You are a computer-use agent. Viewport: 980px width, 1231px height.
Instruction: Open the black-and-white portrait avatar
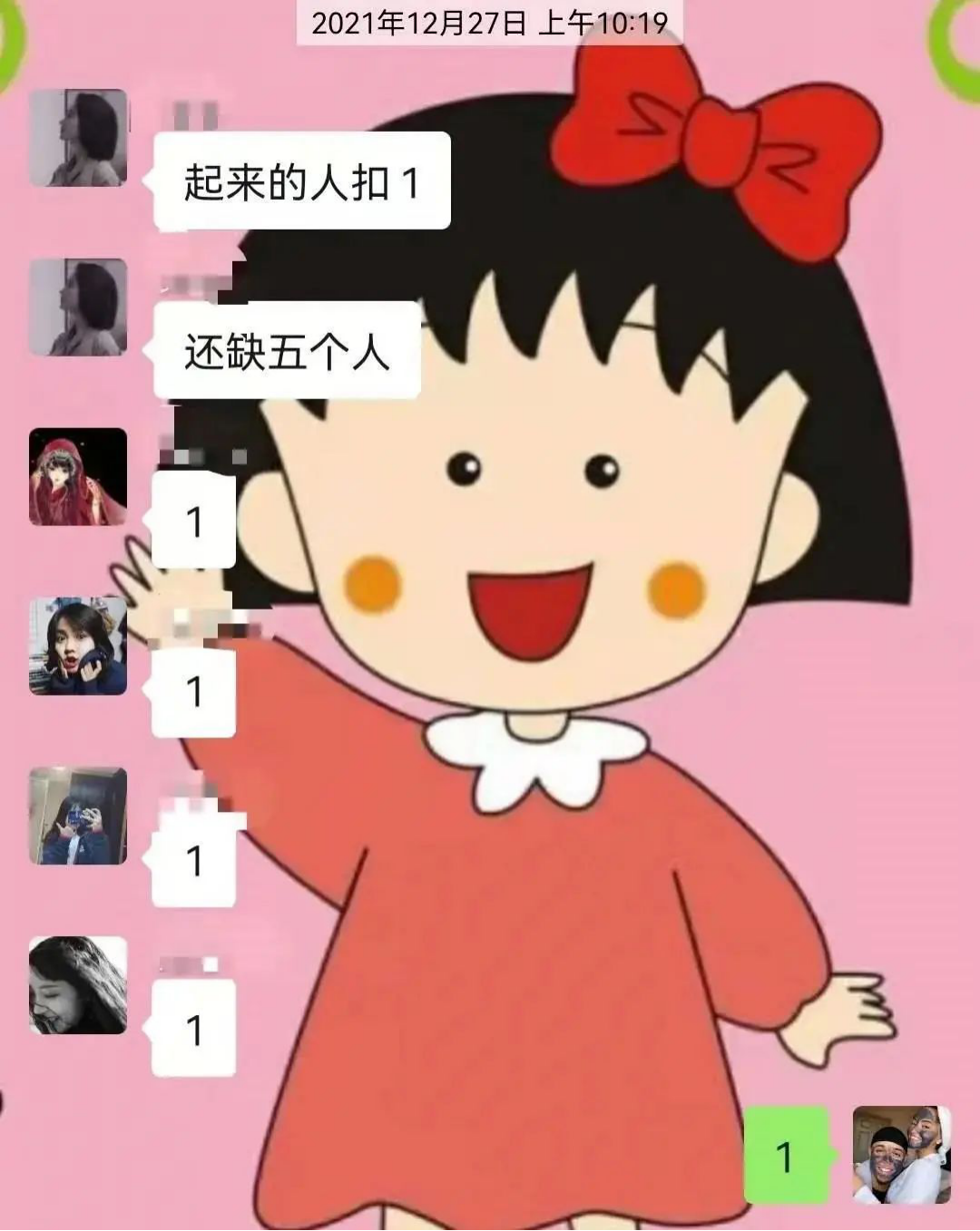tap(78, 986)
